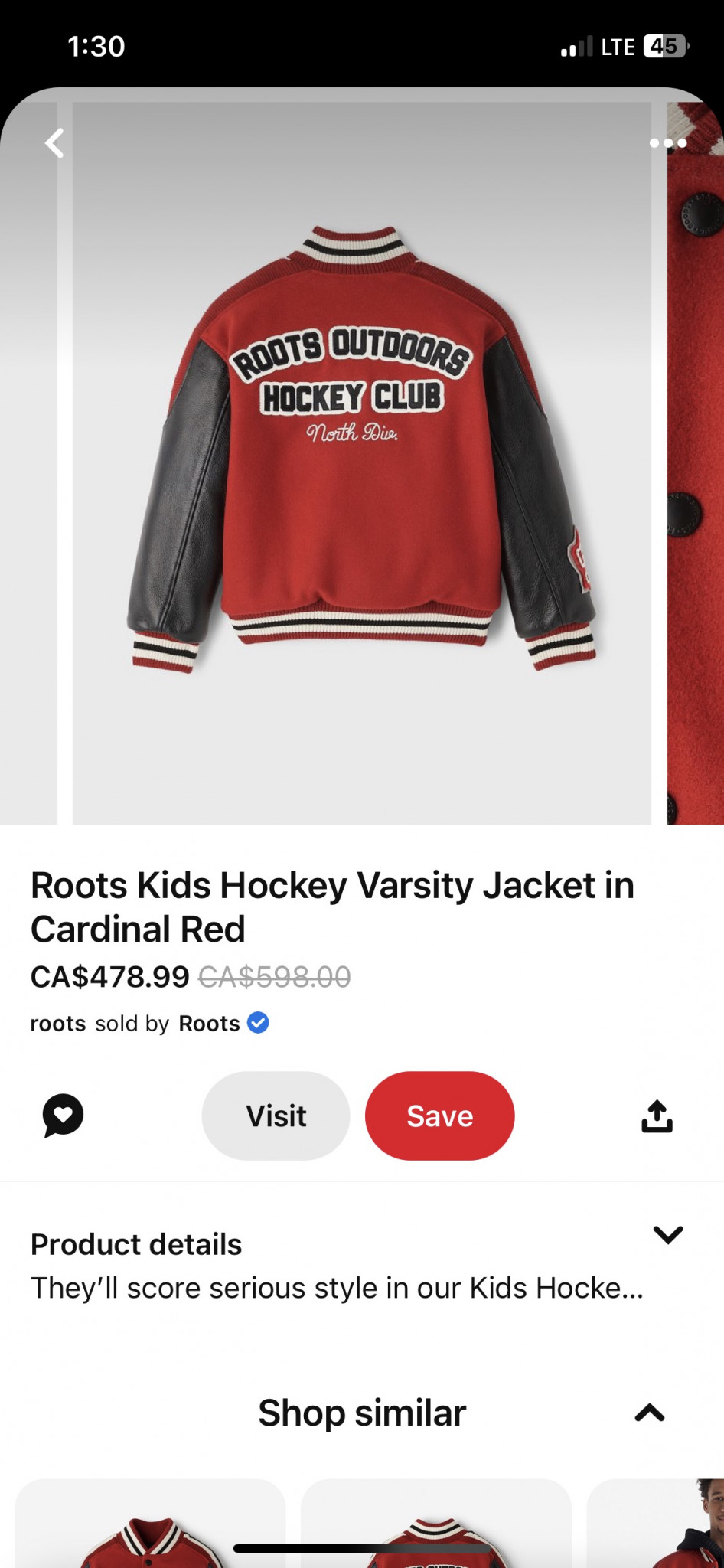Open the second similar product card
The width and height of the screenshot is (724, 1568).
coord(436,1524)
